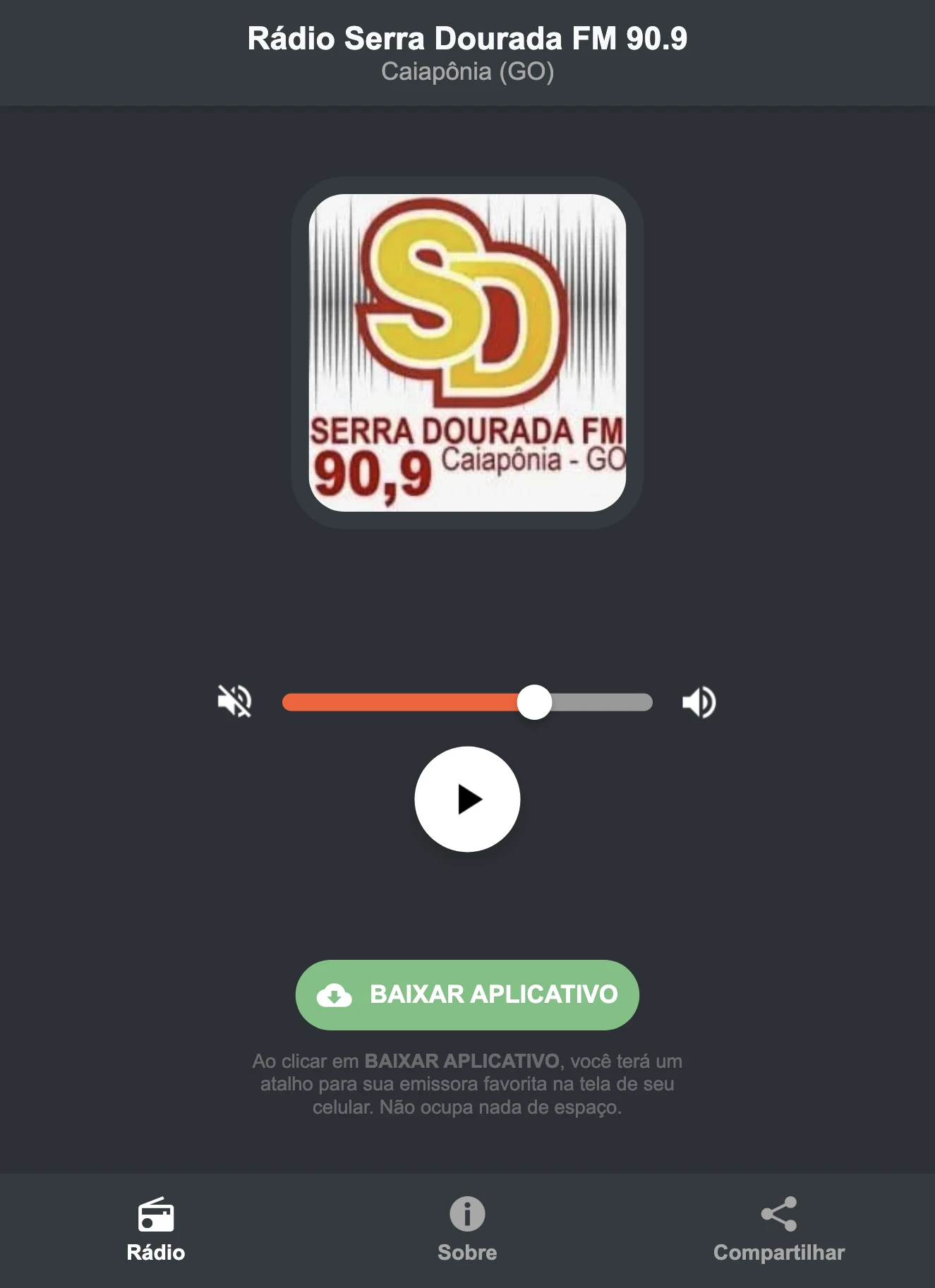Click BAIXAR APLICATIVO button
Viewport: 935px width, 1288px height.
tap(467, 995)
